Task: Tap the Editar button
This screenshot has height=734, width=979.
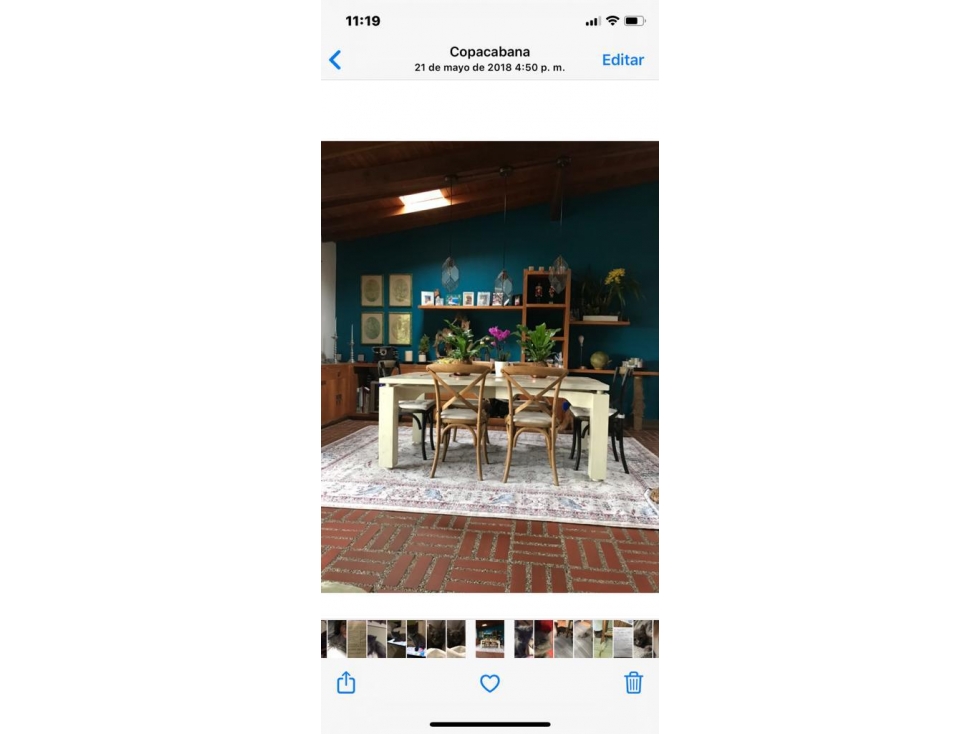Action: [x=622, y=60]
